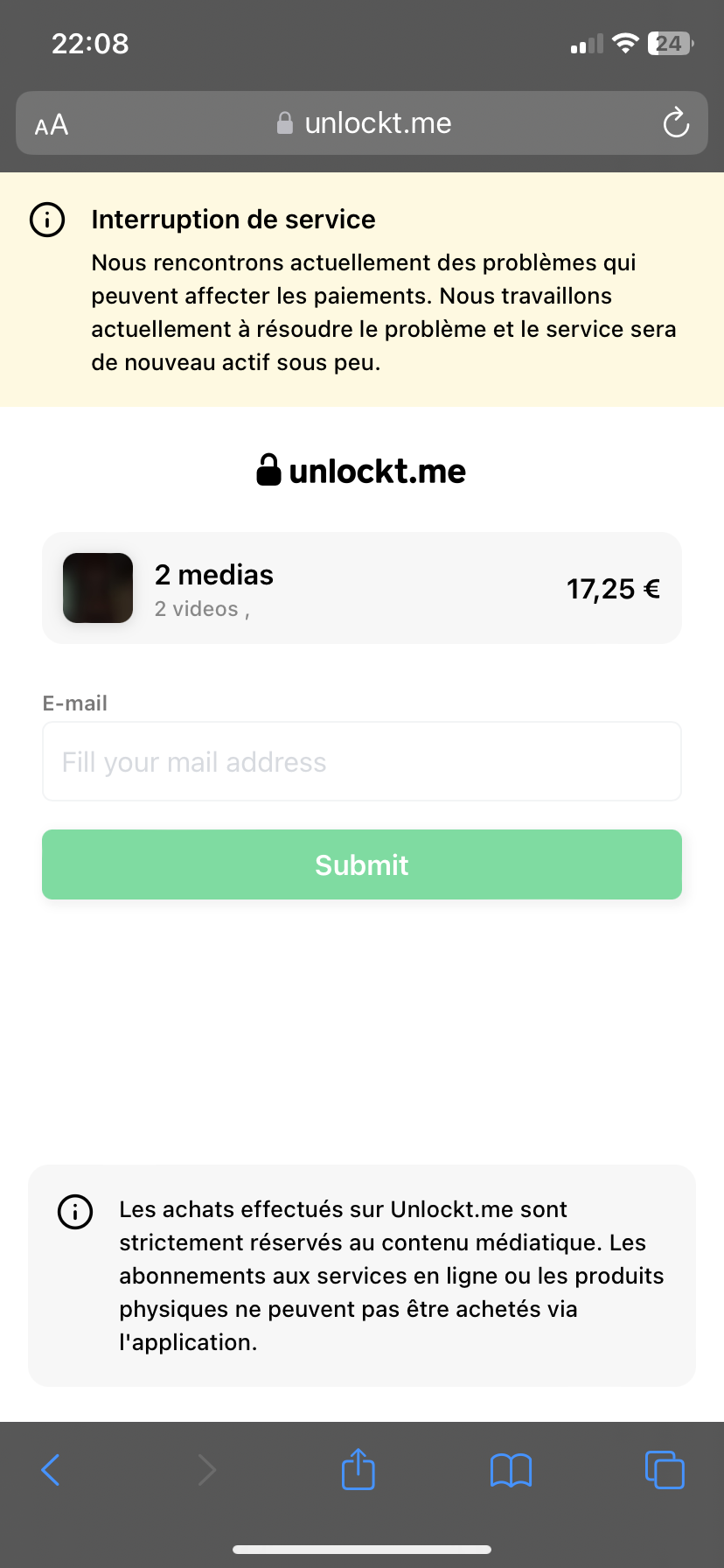724x1568 pixels.
Task: Open the AA reader options
Action: point(52,124)
